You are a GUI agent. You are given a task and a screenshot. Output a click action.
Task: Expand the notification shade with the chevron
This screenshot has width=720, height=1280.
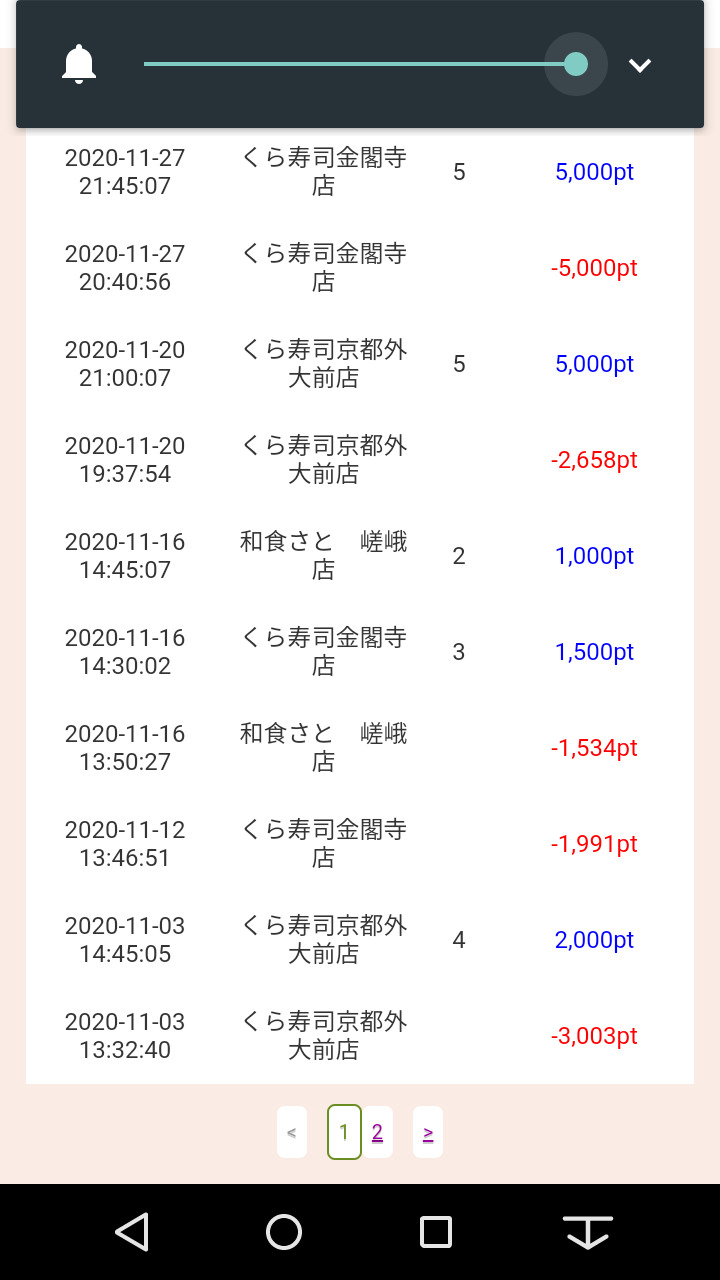click(639, 64)
